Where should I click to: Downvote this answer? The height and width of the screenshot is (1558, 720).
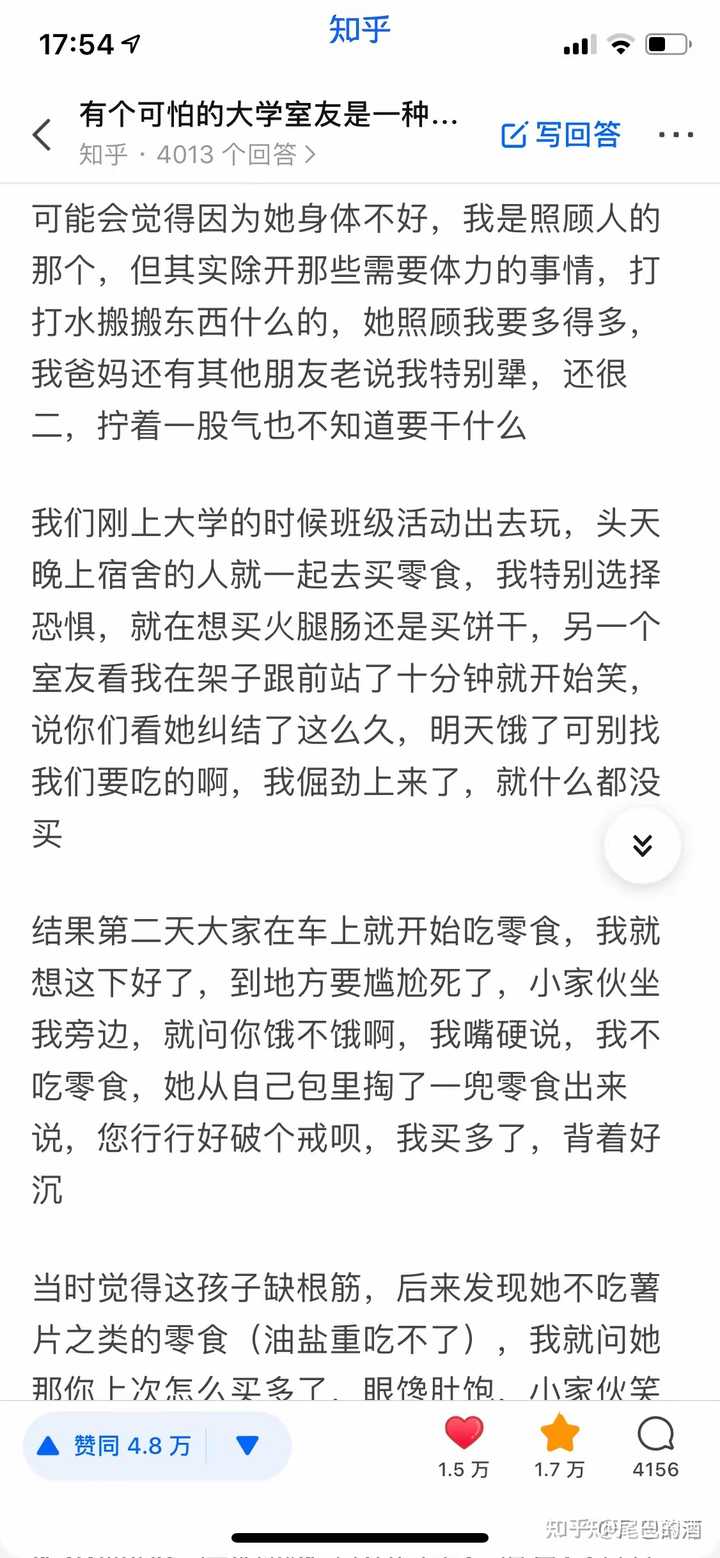(x=248, y=1446)
